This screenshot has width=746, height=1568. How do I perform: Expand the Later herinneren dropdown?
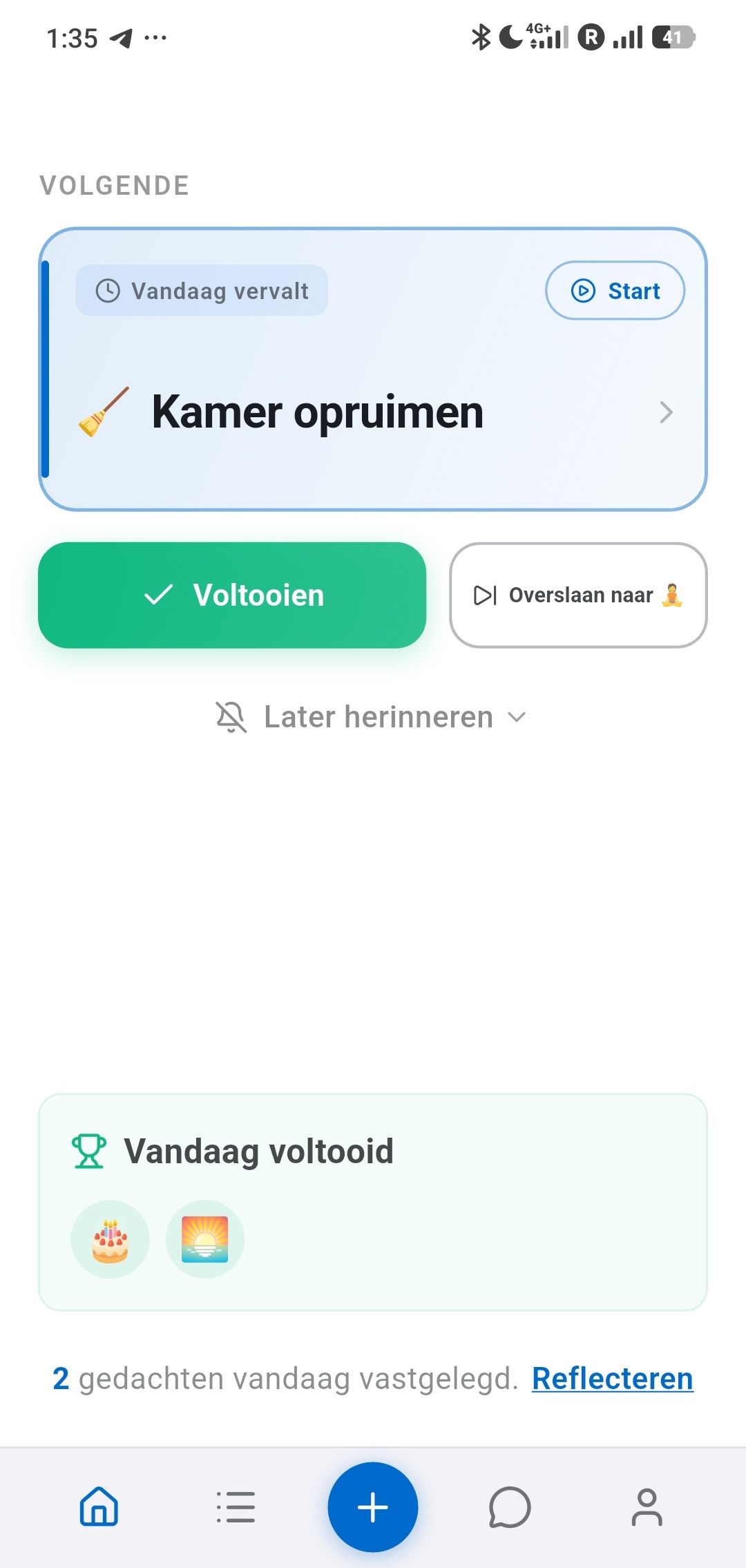pyautogui.click(x=517, y=718)
